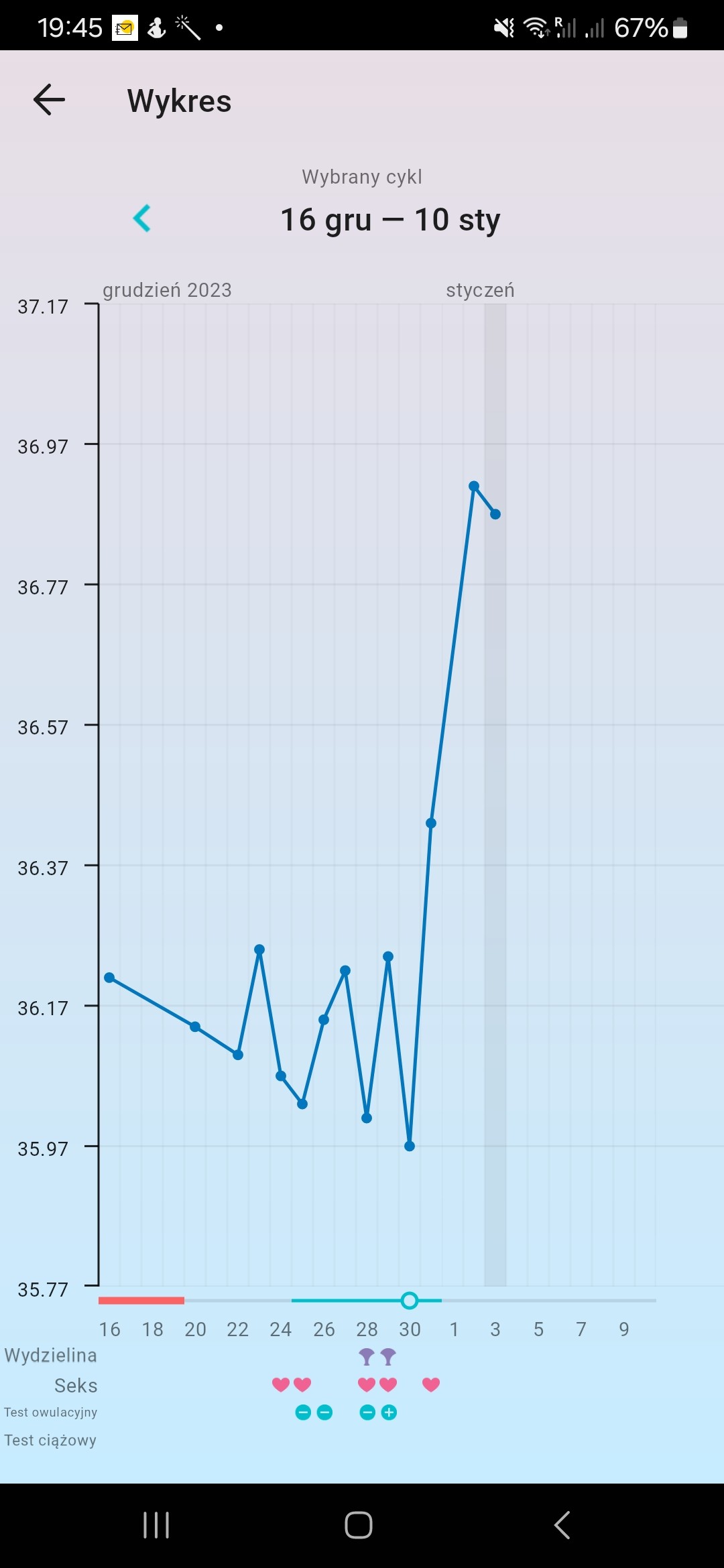Tap the system back button
This screenshot has width=724, height=1568.
click(562, 1525)
